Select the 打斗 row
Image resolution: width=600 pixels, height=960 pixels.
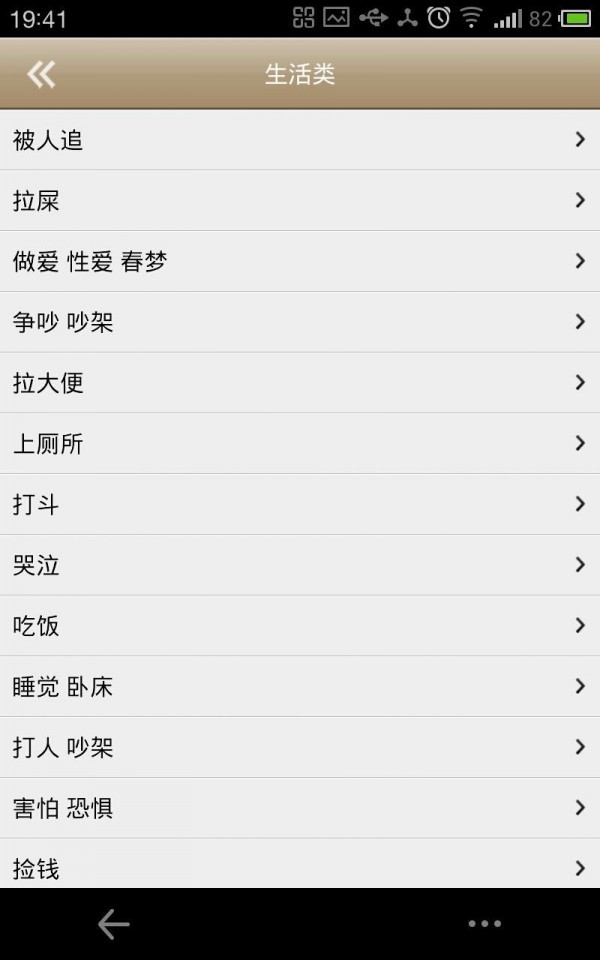pyautogui.click(x=300, y=504)
